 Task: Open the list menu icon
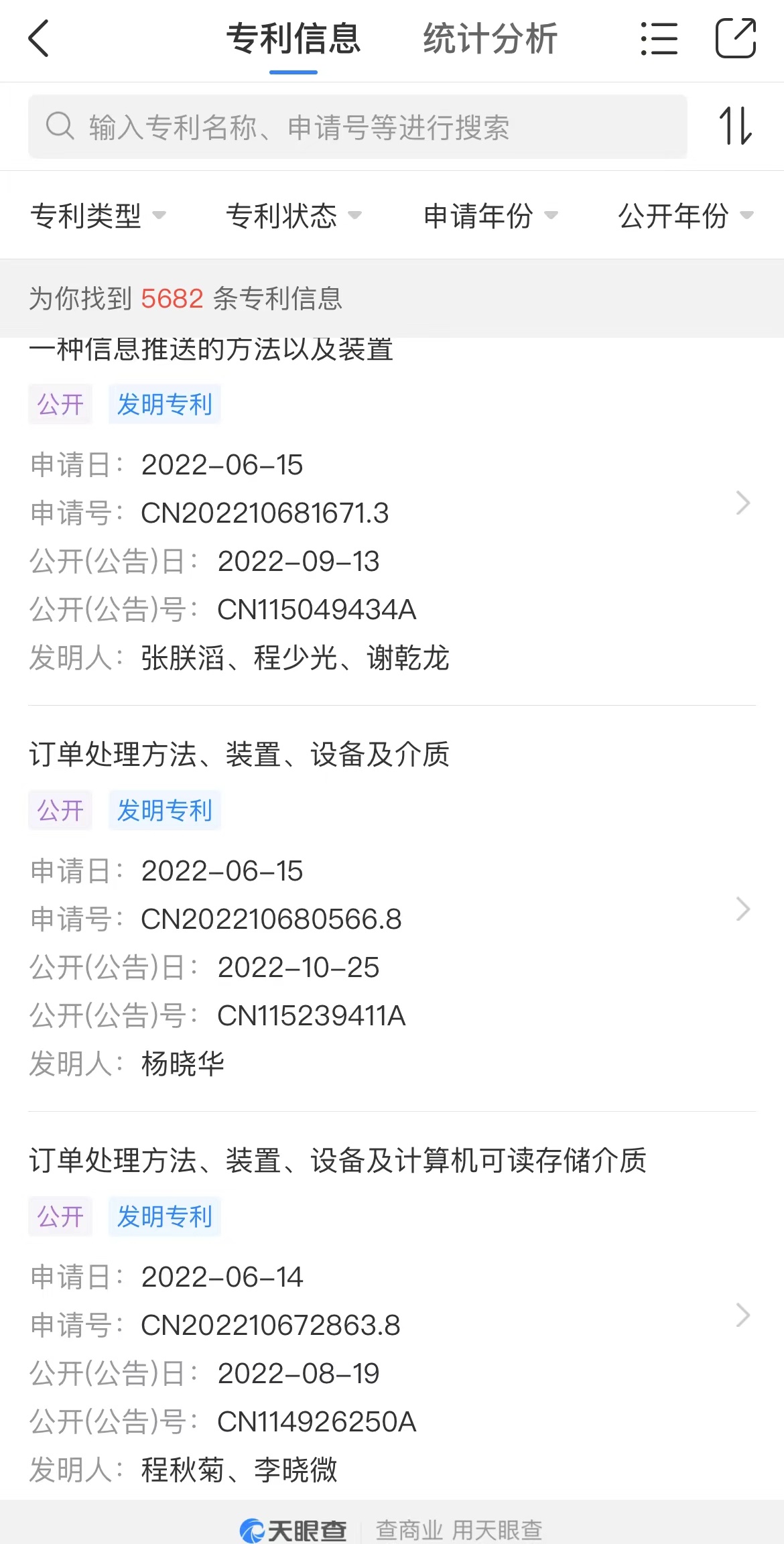[x=659, y=39]
